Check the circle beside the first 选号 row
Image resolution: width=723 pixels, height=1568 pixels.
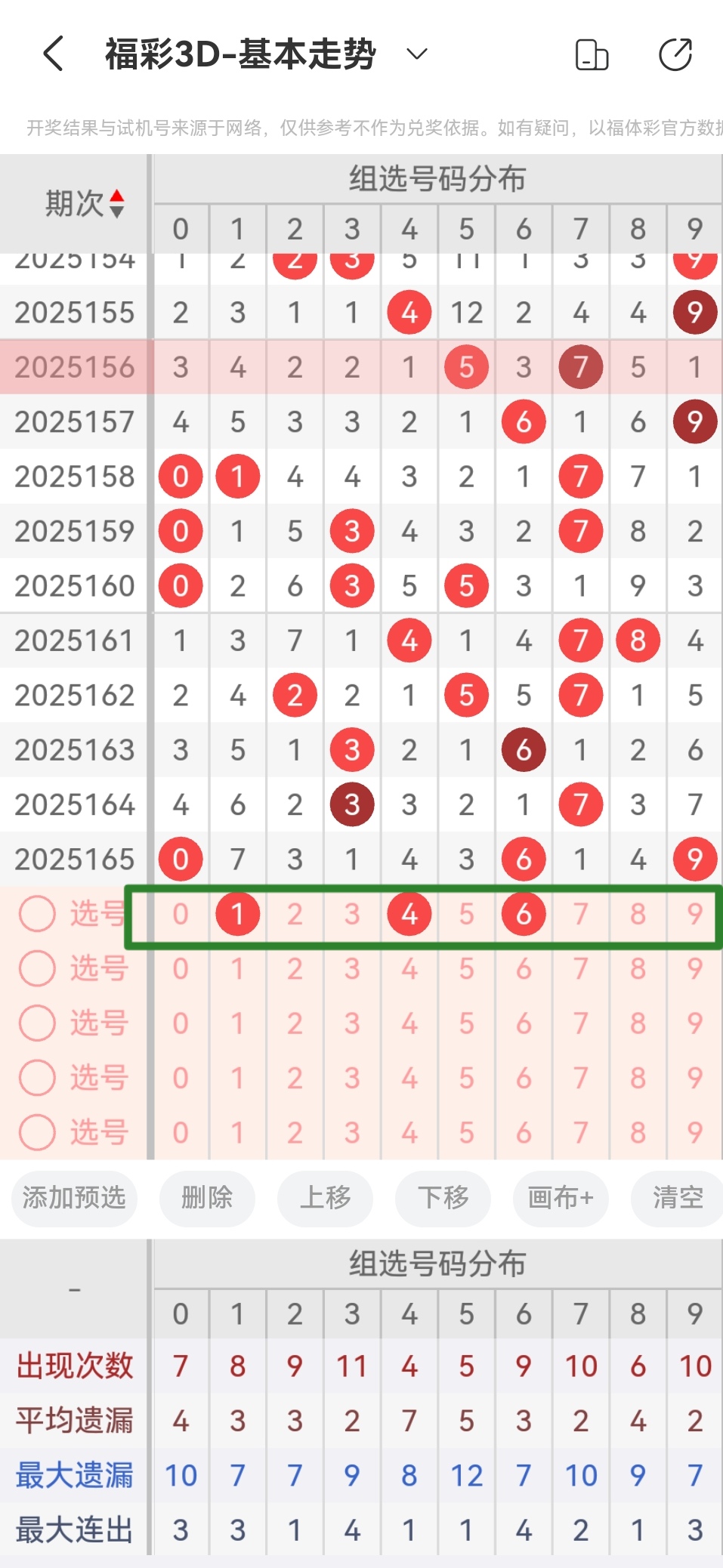point(36,913)
